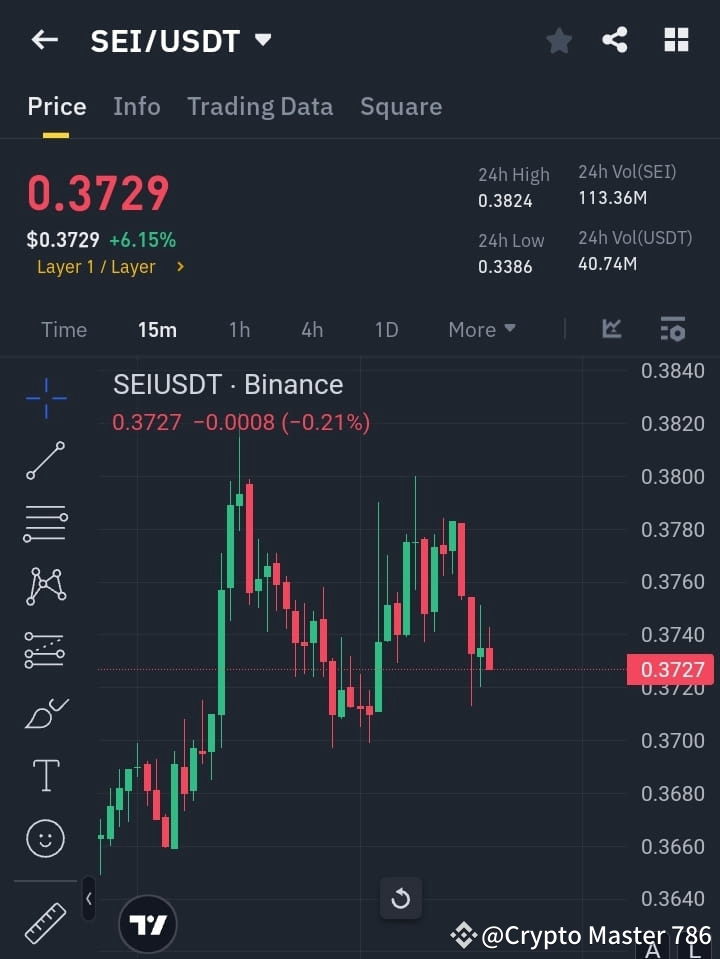
Task: Open the trend line drawing tool
Action: (45, 461)
